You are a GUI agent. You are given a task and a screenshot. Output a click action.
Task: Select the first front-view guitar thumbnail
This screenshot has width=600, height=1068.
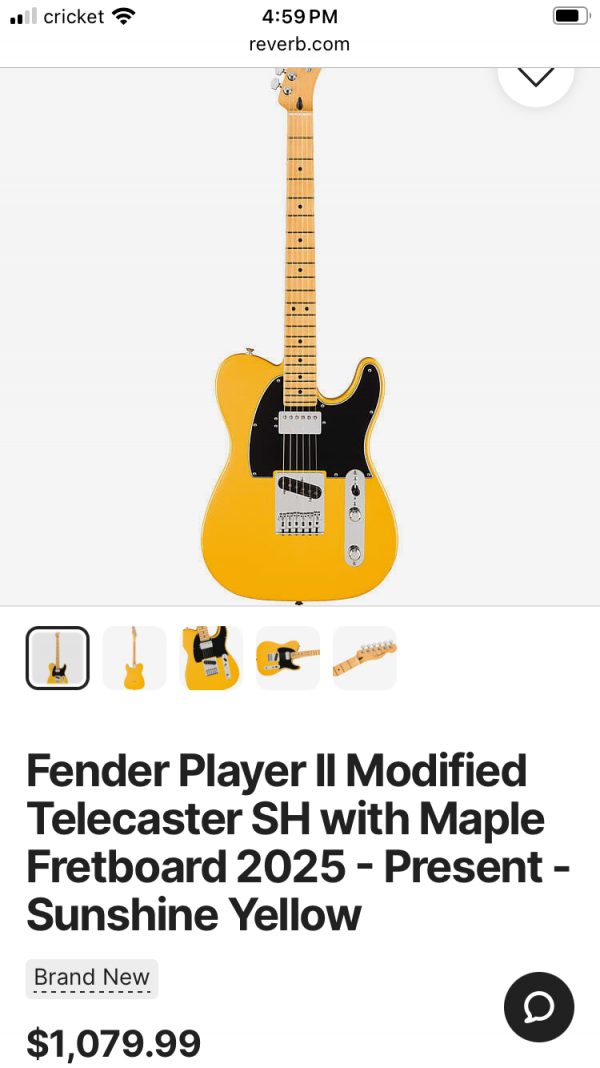[x=57, y=658]
